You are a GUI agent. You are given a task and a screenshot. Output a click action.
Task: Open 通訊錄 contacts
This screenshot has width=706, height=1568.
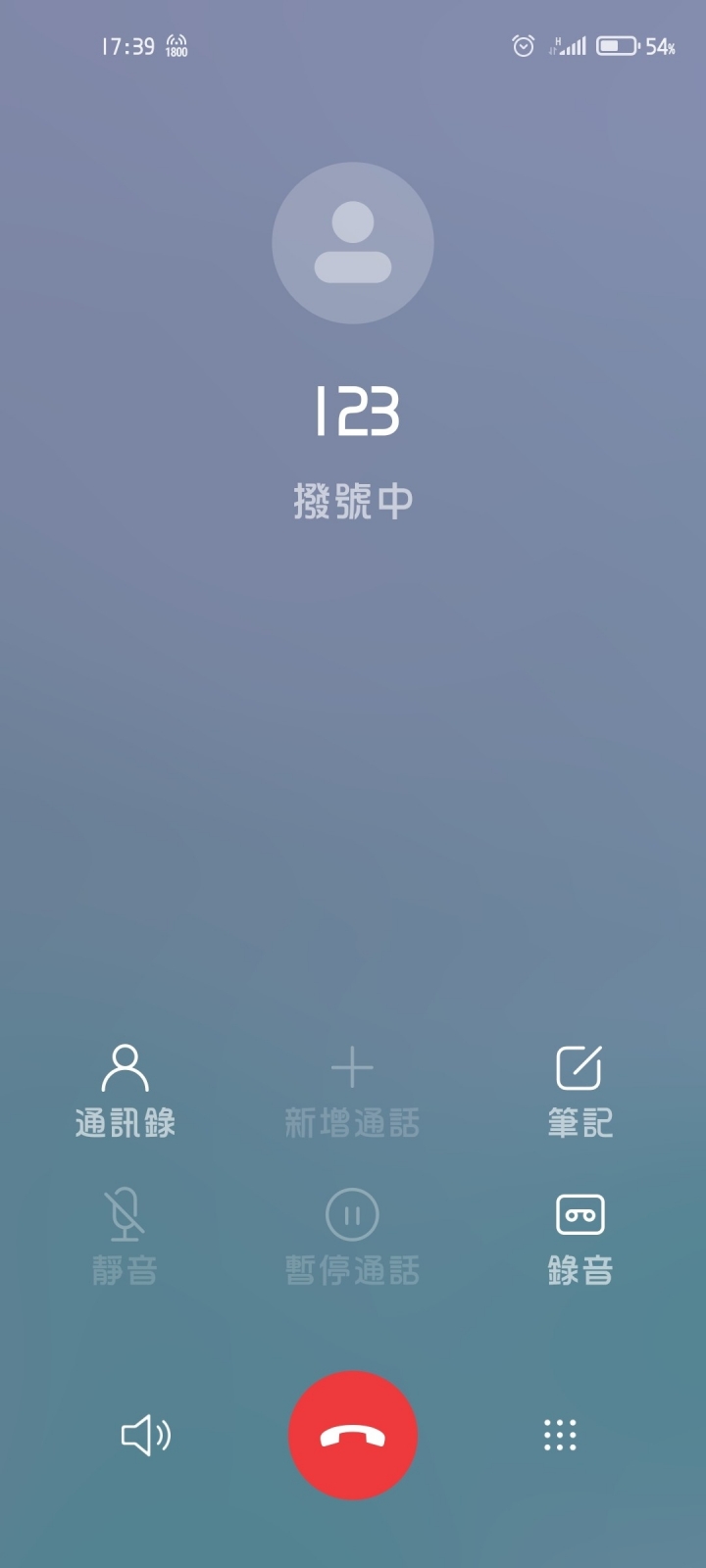tap(126, 1091)
